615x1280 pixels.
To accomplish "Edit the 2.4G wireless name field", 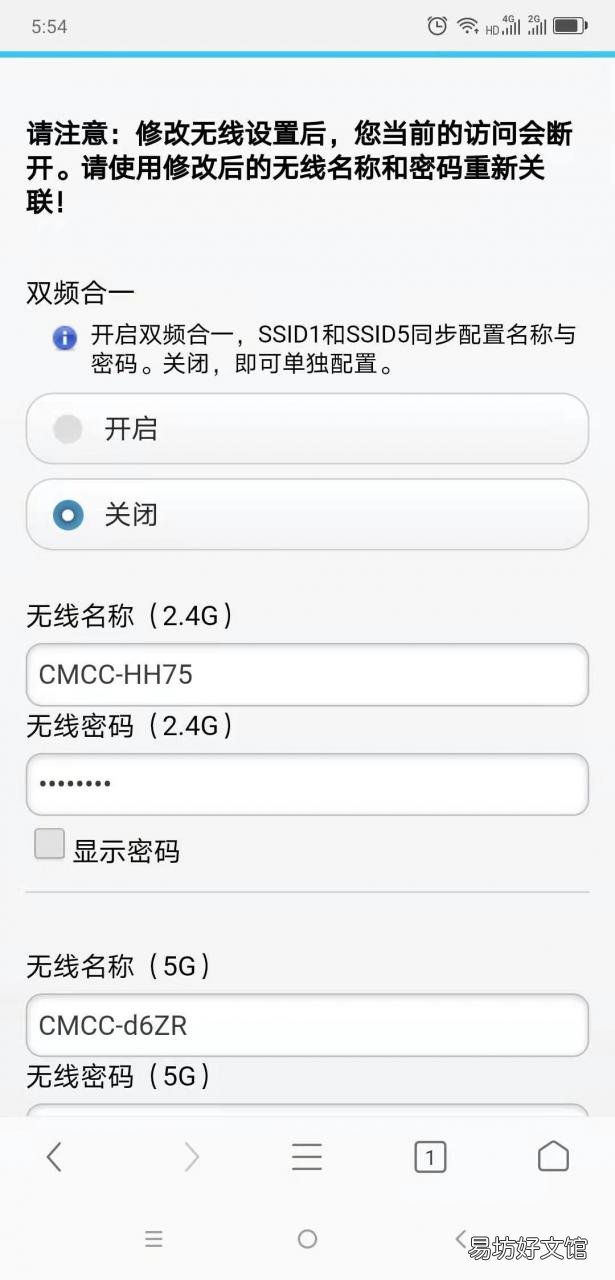I will pyautogui.click(x=307, y=675).
